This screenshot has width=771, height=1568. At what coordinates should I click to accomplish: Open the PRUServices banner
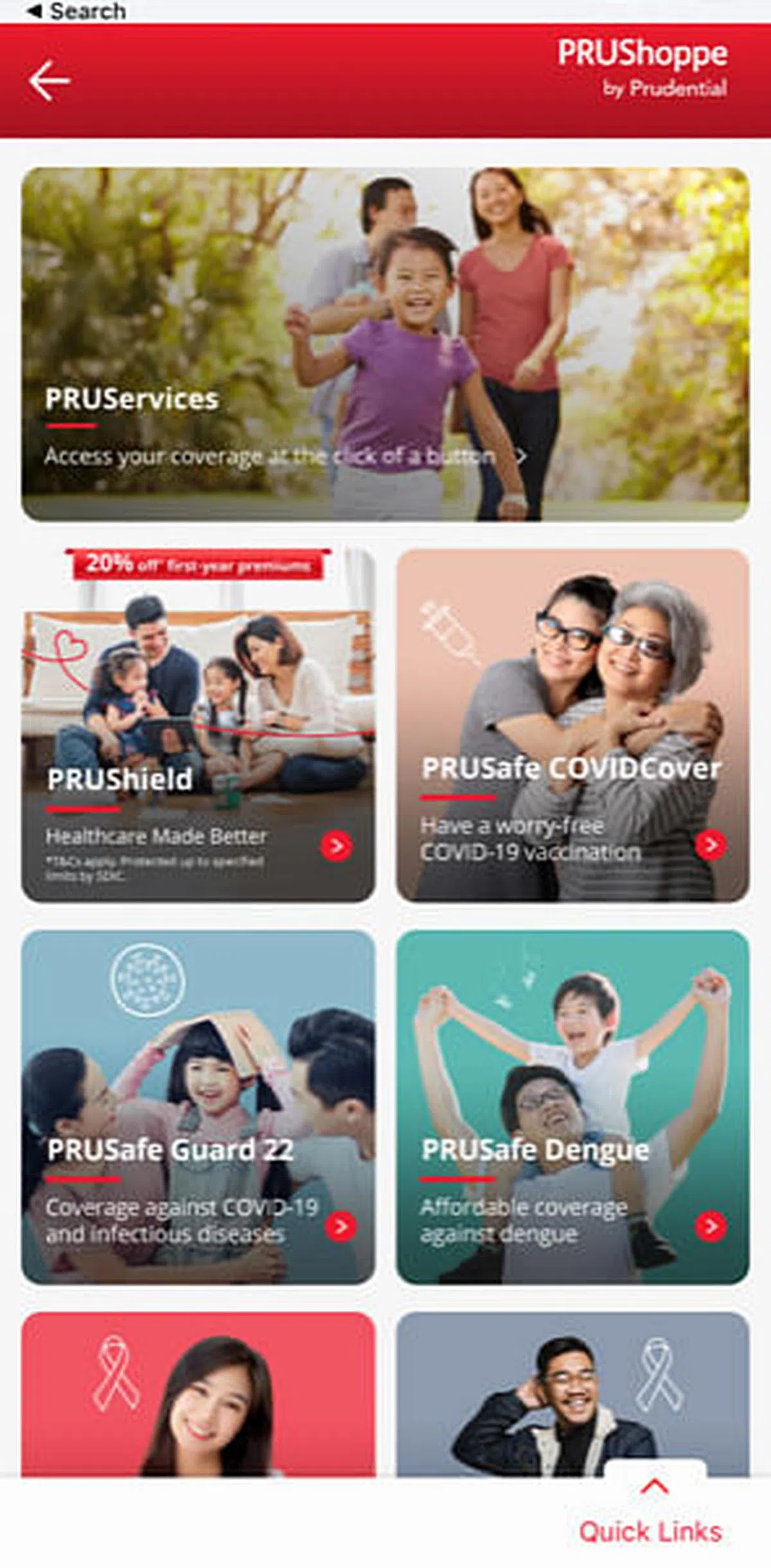385,344
